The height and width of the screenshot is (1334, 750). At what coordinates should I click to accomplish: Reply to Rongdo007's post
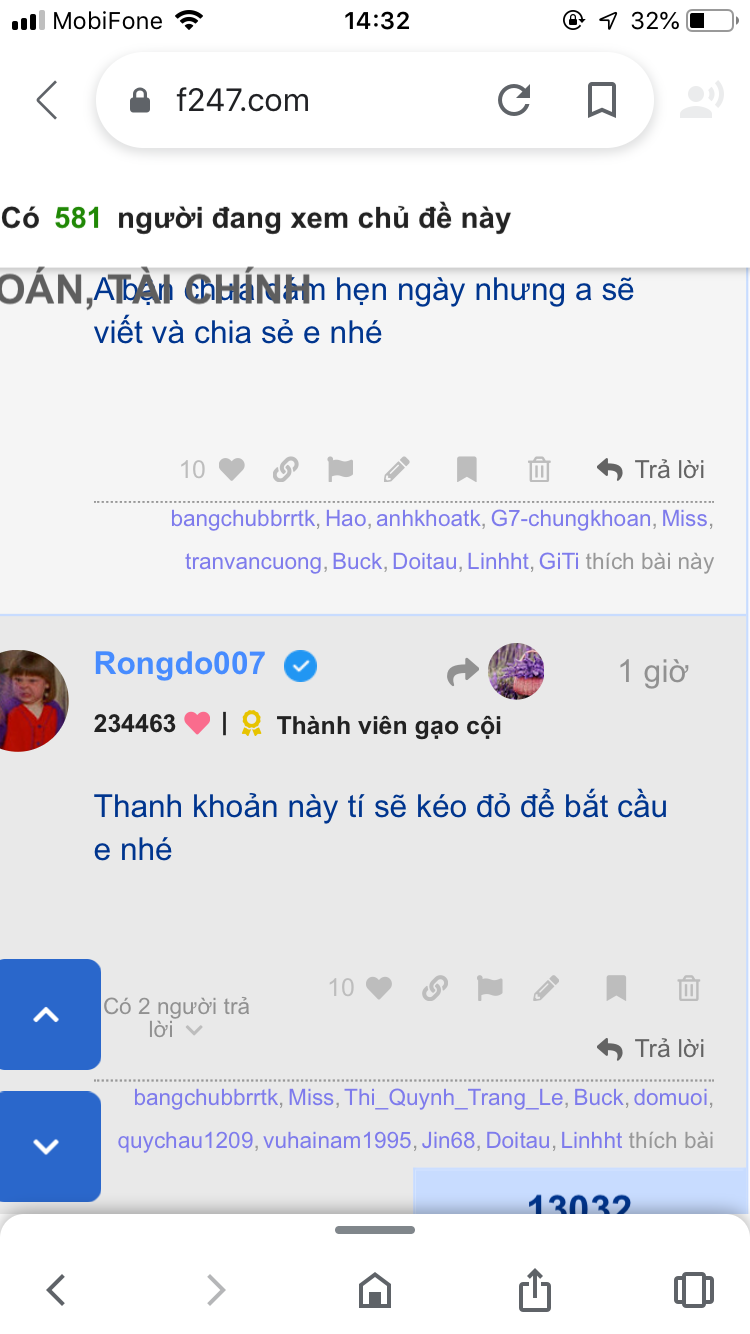point(651,1048)
